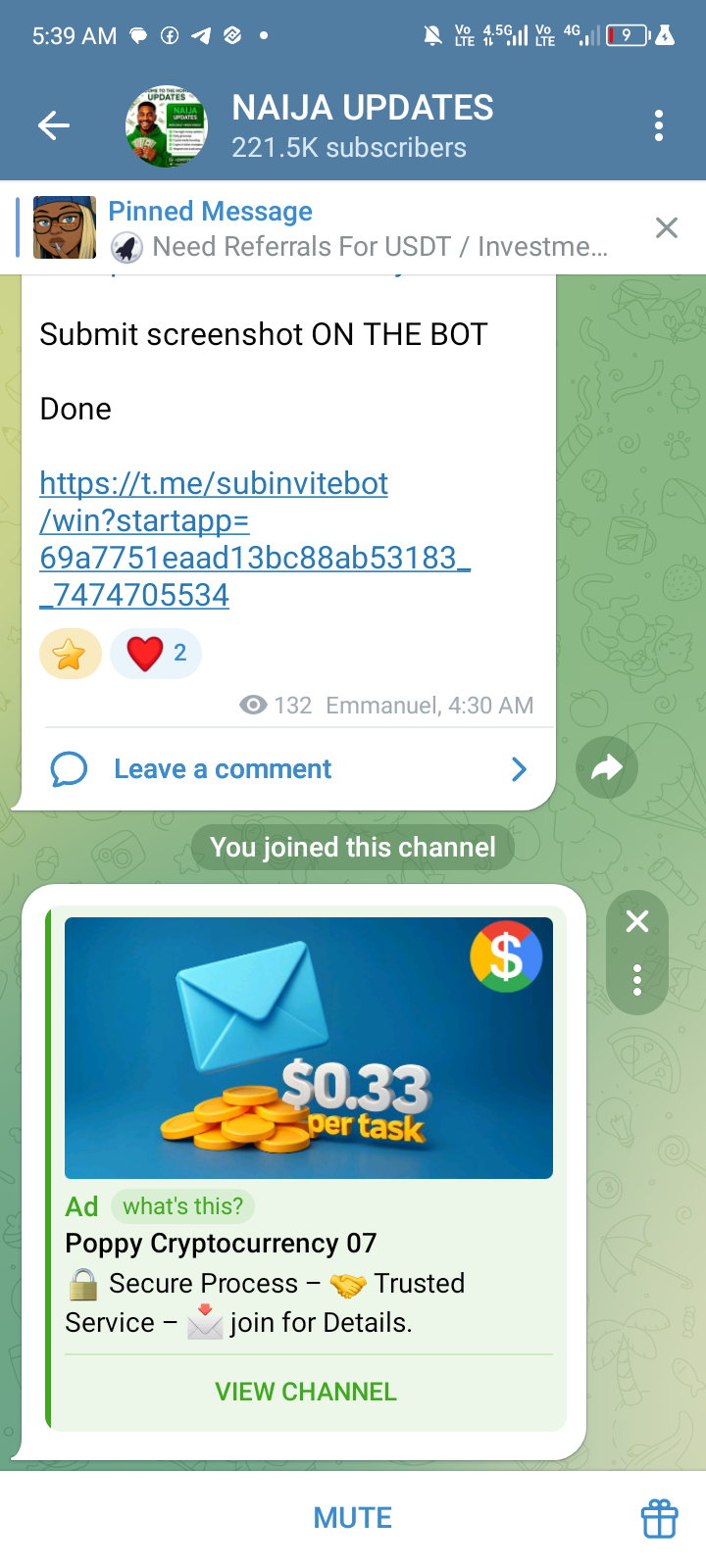This screenshot has height=1568, width=706.
Task: Add a star reaction to the post
Action: (70, 654)
